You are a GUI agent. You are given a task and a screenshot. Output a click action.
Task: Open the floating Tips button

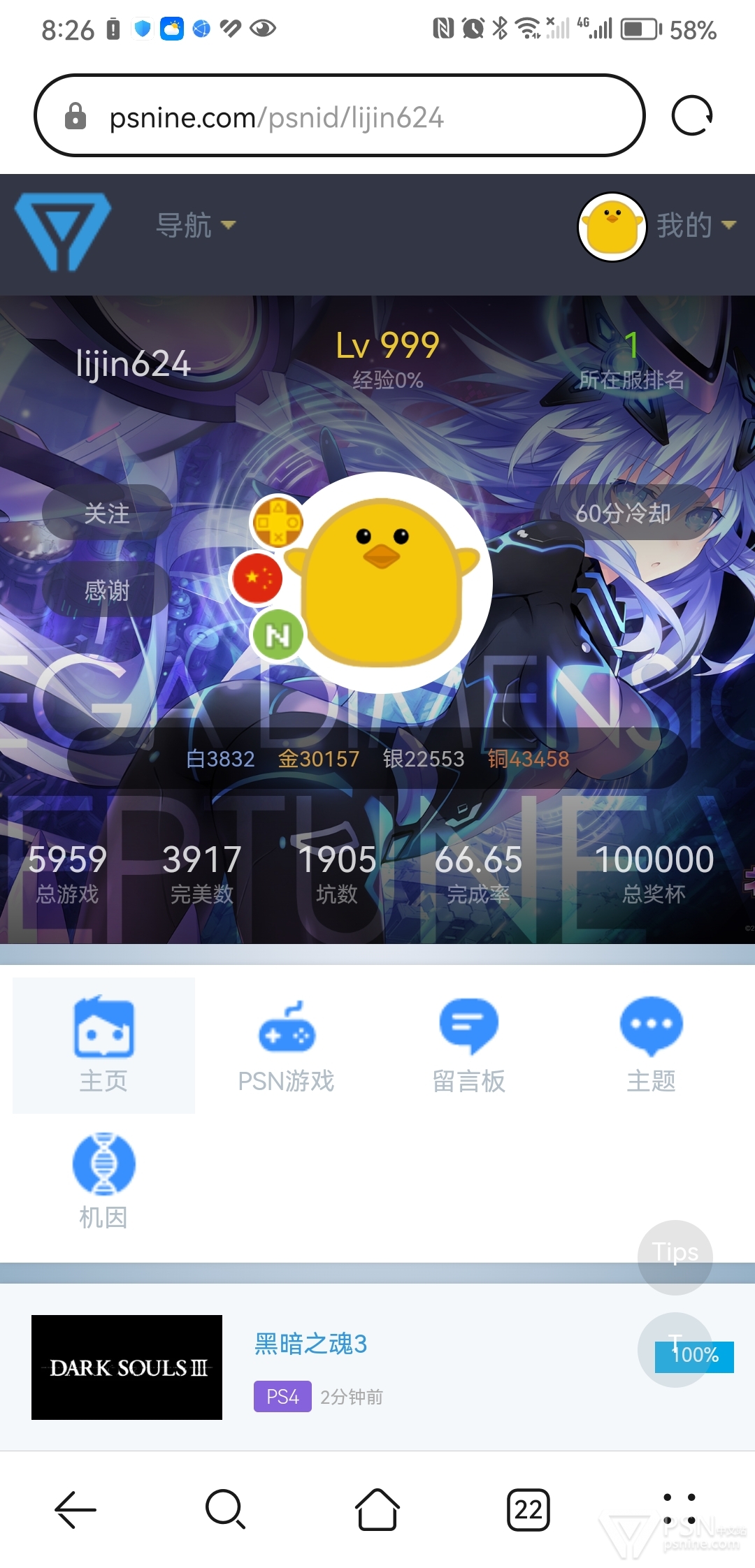pos(675,1258)
